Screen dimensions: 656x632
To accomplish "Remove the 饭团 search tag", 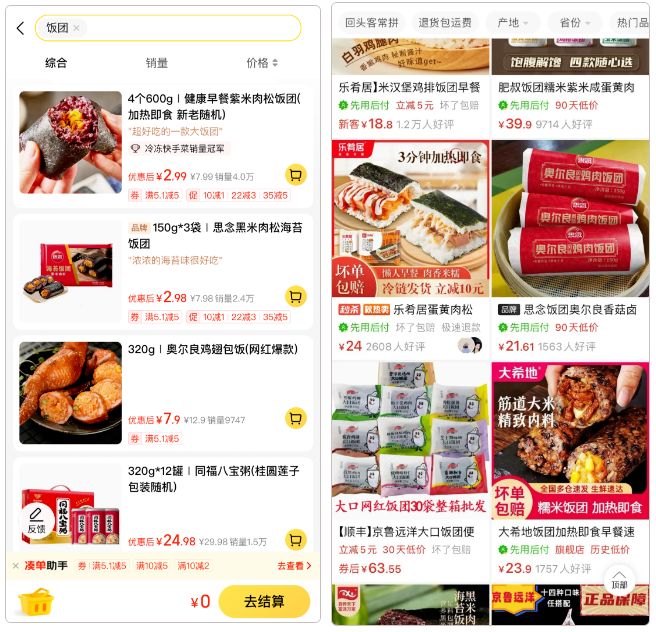I will [x=77, y=28].
